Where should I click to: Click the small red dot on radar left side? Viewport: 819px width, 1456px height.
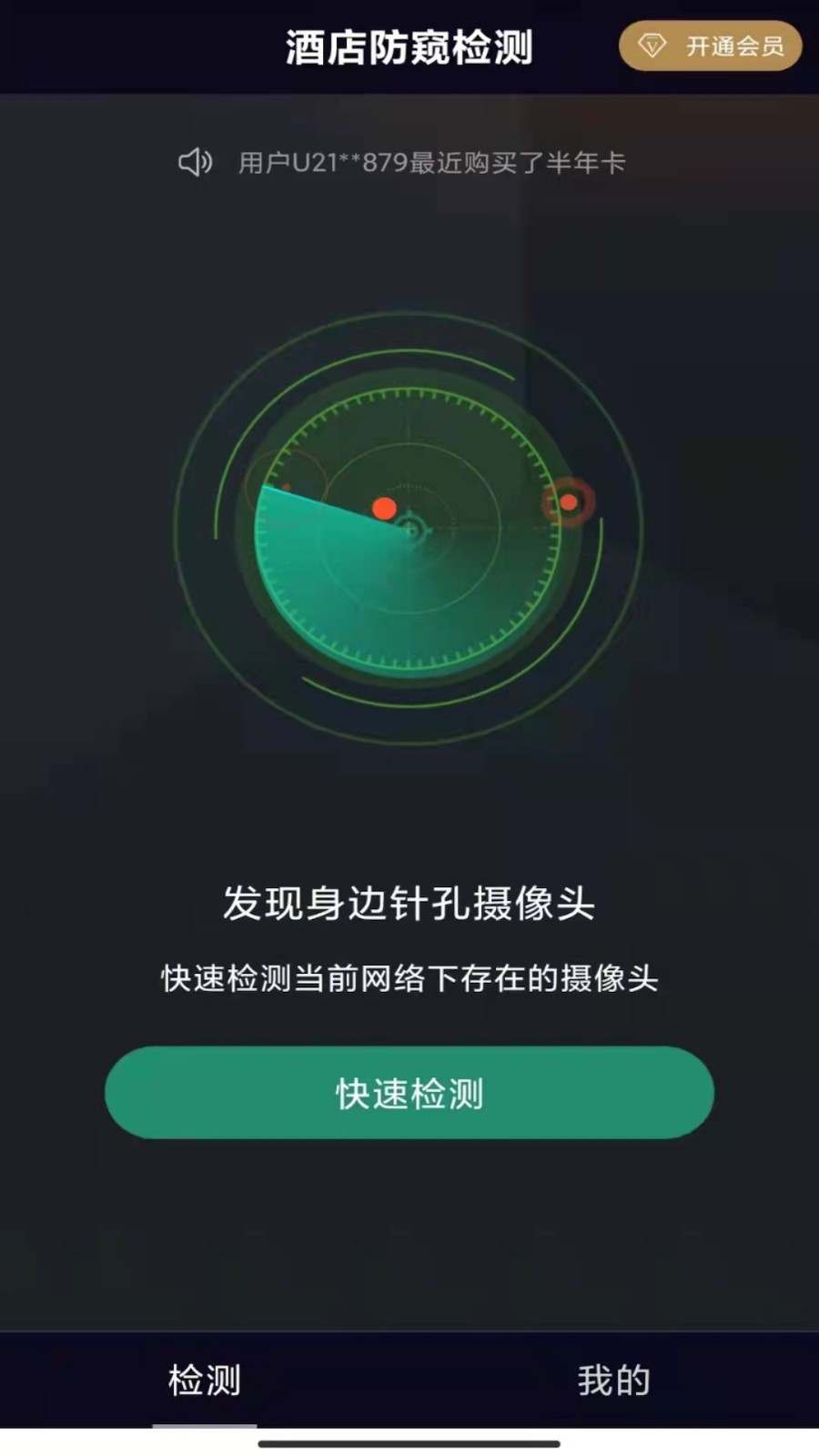tap(288, 487)
